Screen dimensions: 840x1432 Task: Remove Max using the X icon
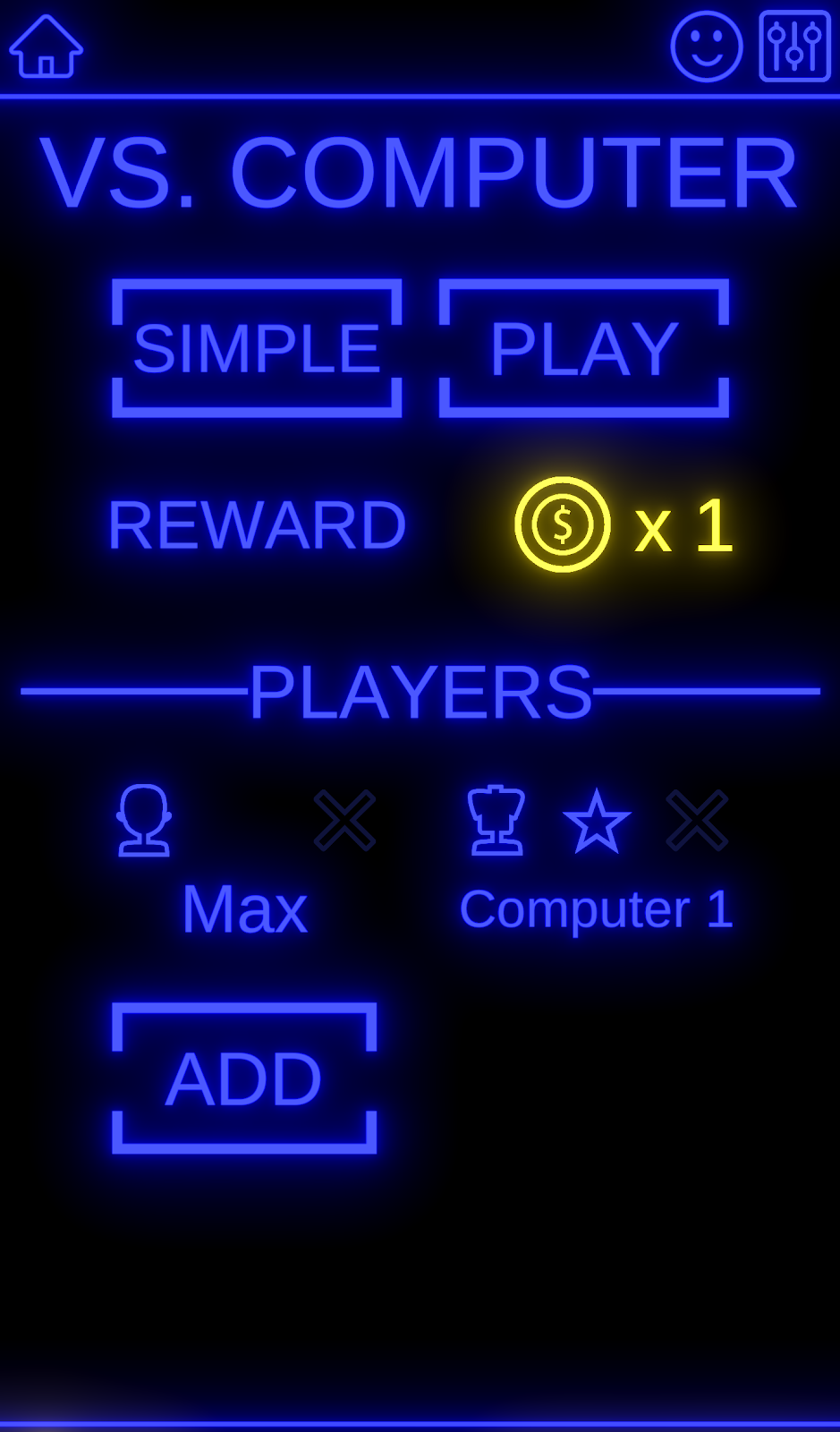click(346, 820)
